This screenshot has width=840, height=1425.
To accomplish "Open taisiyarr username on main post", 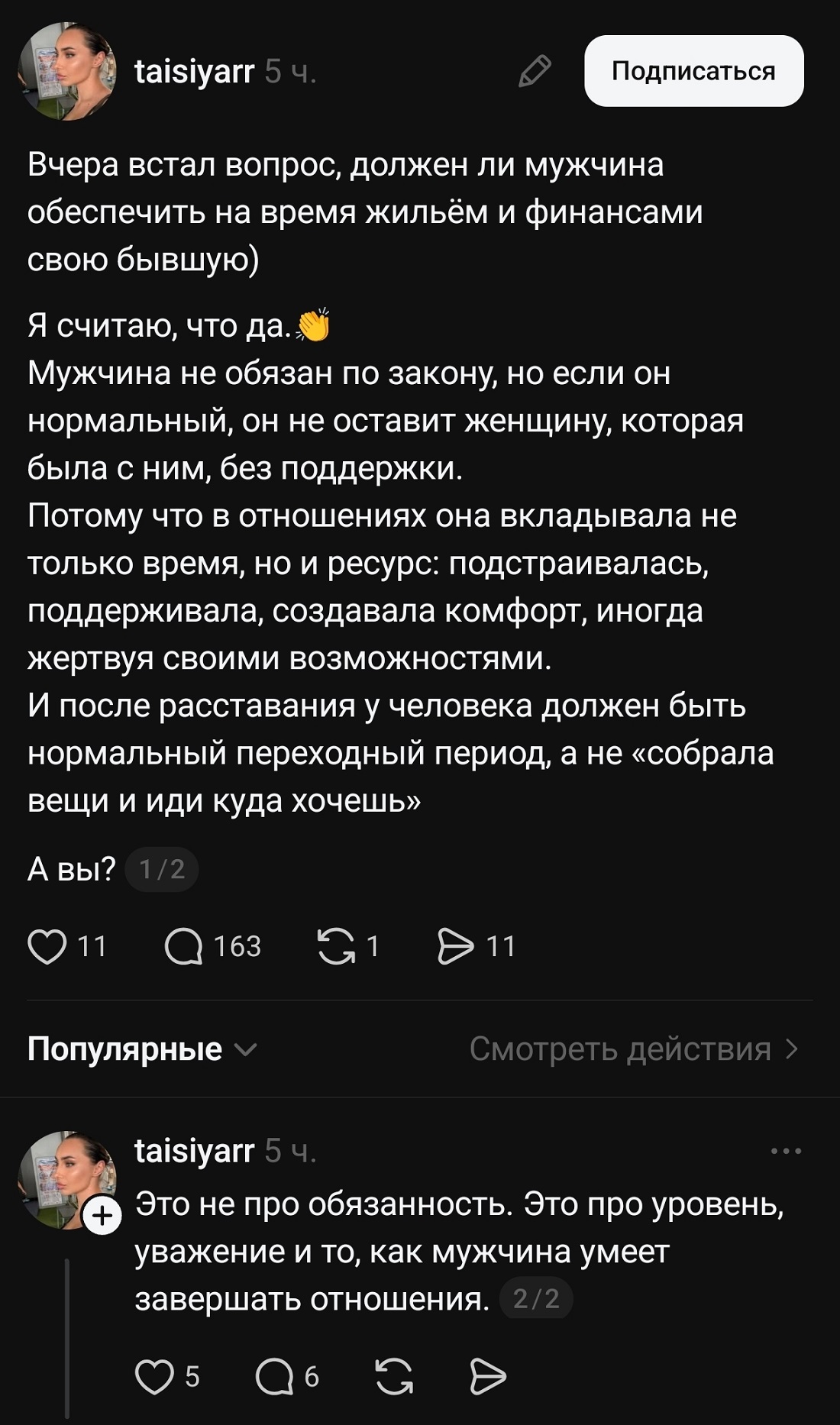I will pyautogui.click(x=194, y=71).
